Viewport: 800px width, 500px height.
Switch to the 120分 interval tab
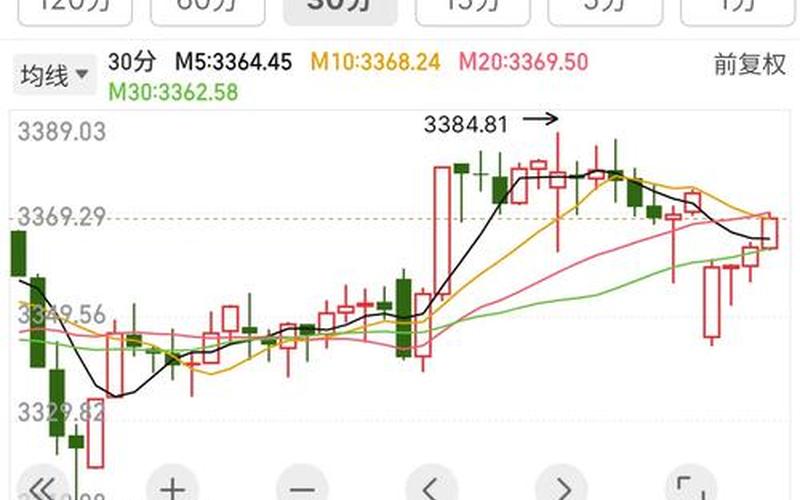64,10
